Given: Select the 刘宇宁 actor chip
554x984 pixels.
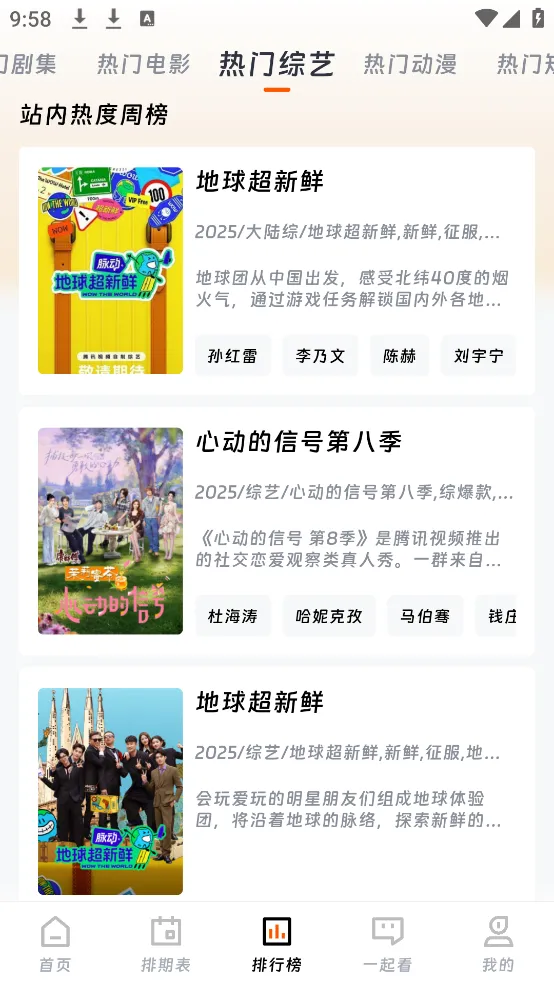Looking at the screenshot, I should pyautogui.click(x=478, y=356).
